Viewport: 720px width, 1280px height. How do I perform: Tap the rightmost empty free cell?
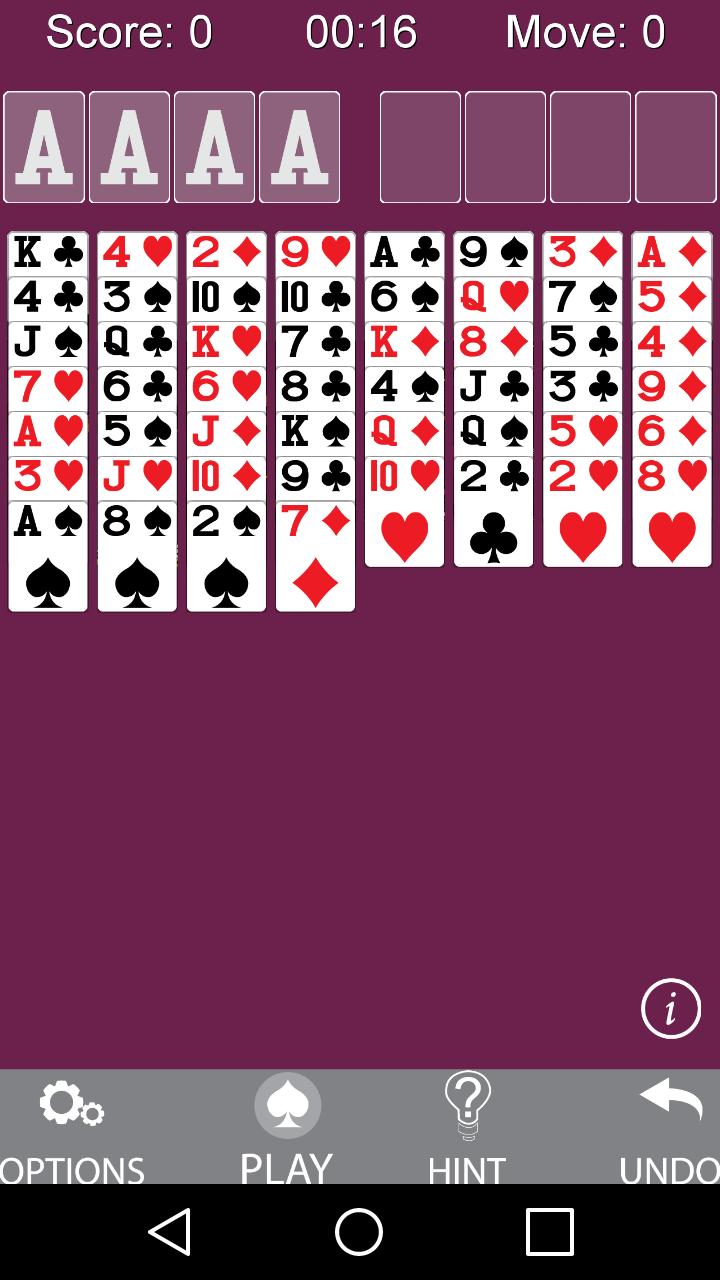point(676,147)
